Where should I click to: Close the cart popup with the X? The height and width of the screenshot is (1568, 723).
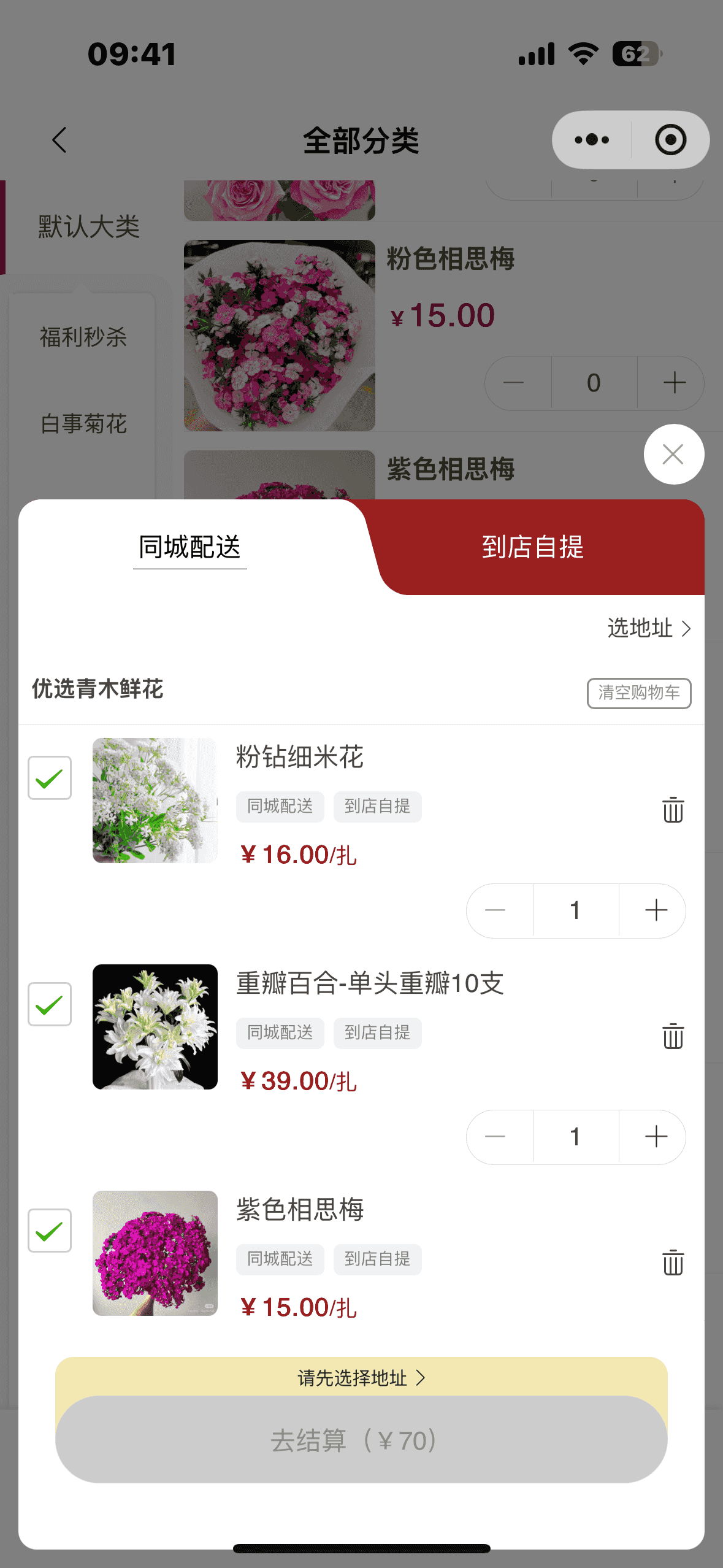click(x=673, y=455)
